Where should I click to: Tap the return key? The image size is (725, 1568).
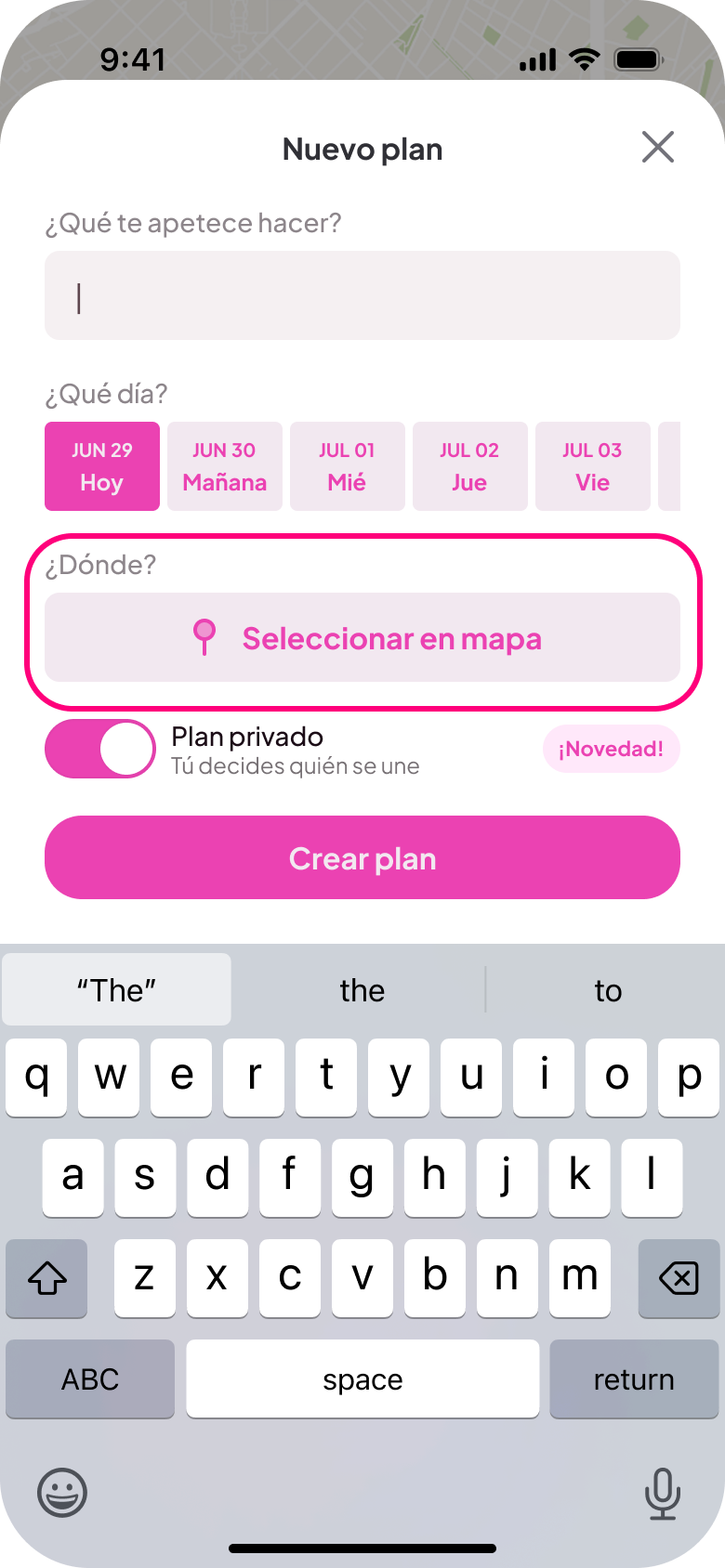pos(633,1379)
